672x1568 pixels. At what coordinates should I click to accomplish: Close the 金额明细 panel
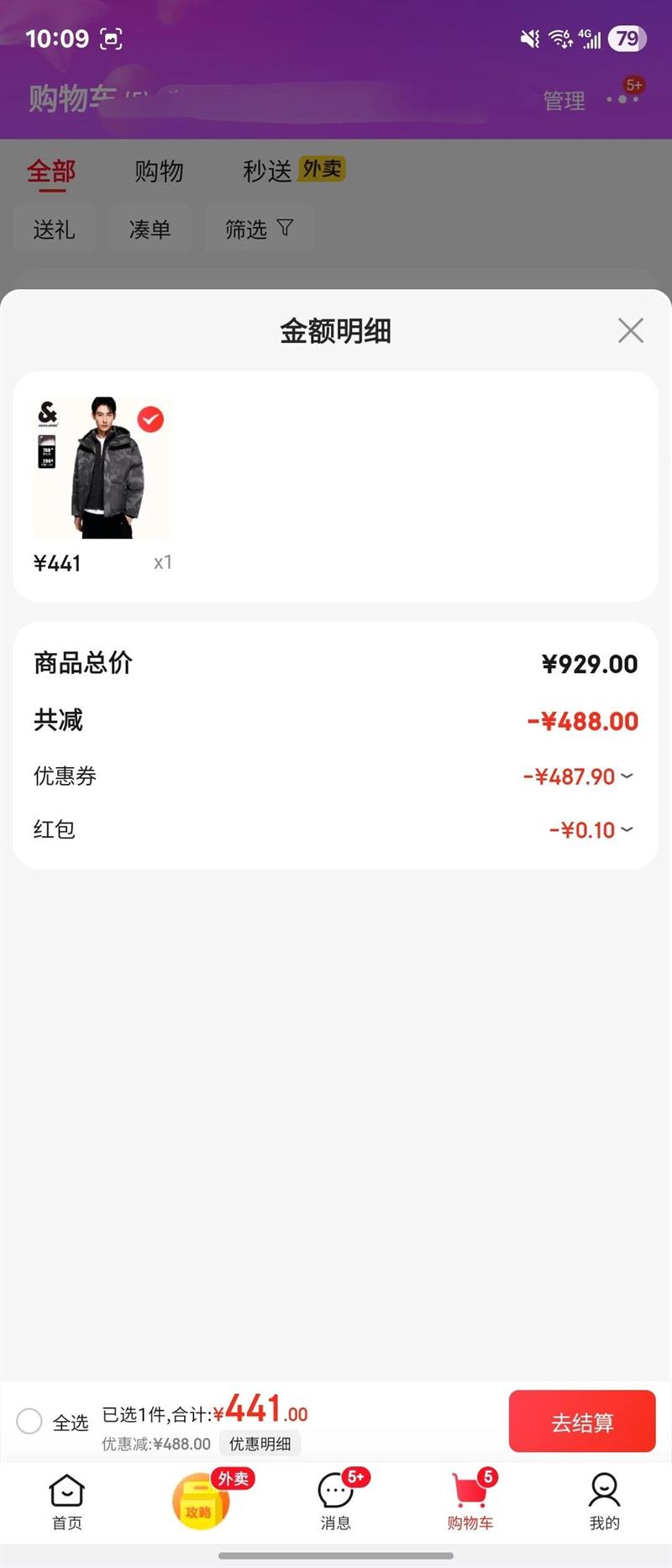tap(630, 330)
